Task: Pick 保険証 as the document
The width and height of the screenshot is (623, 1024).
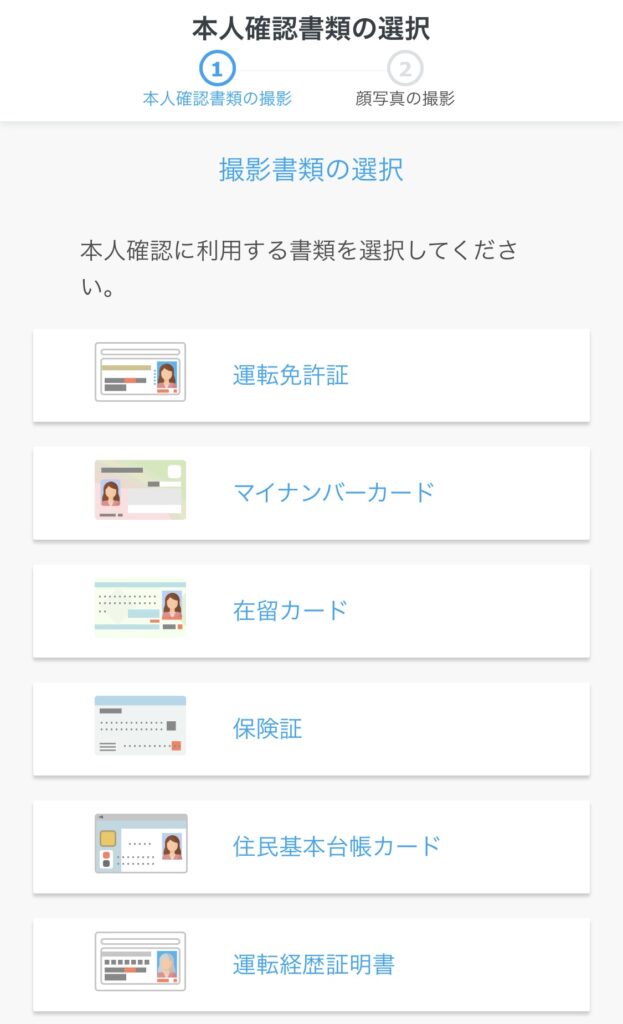Action: tap(311, 728)
